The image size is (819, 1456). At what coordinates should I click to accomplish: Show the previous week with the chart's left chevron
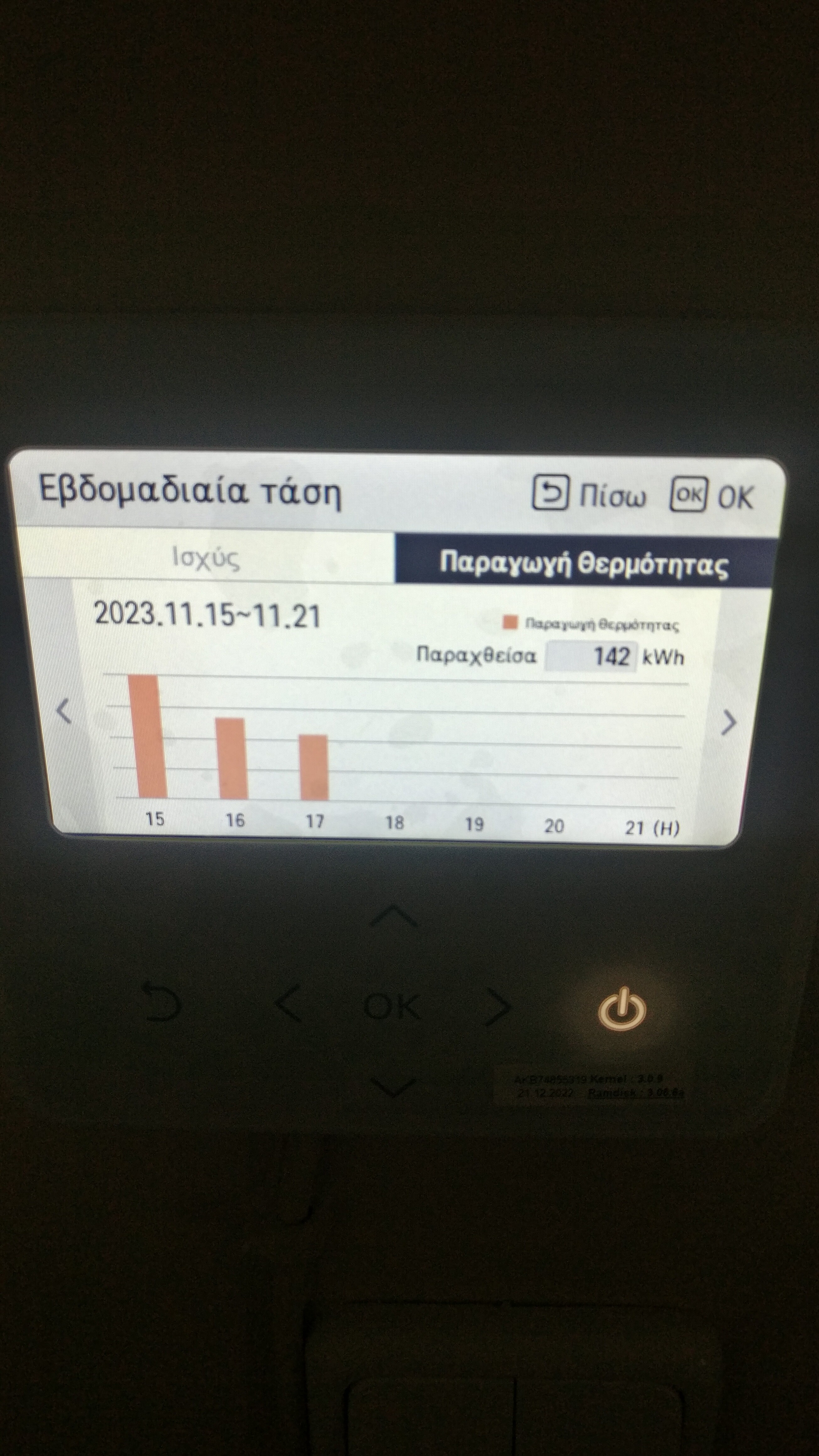click(64, 710)
